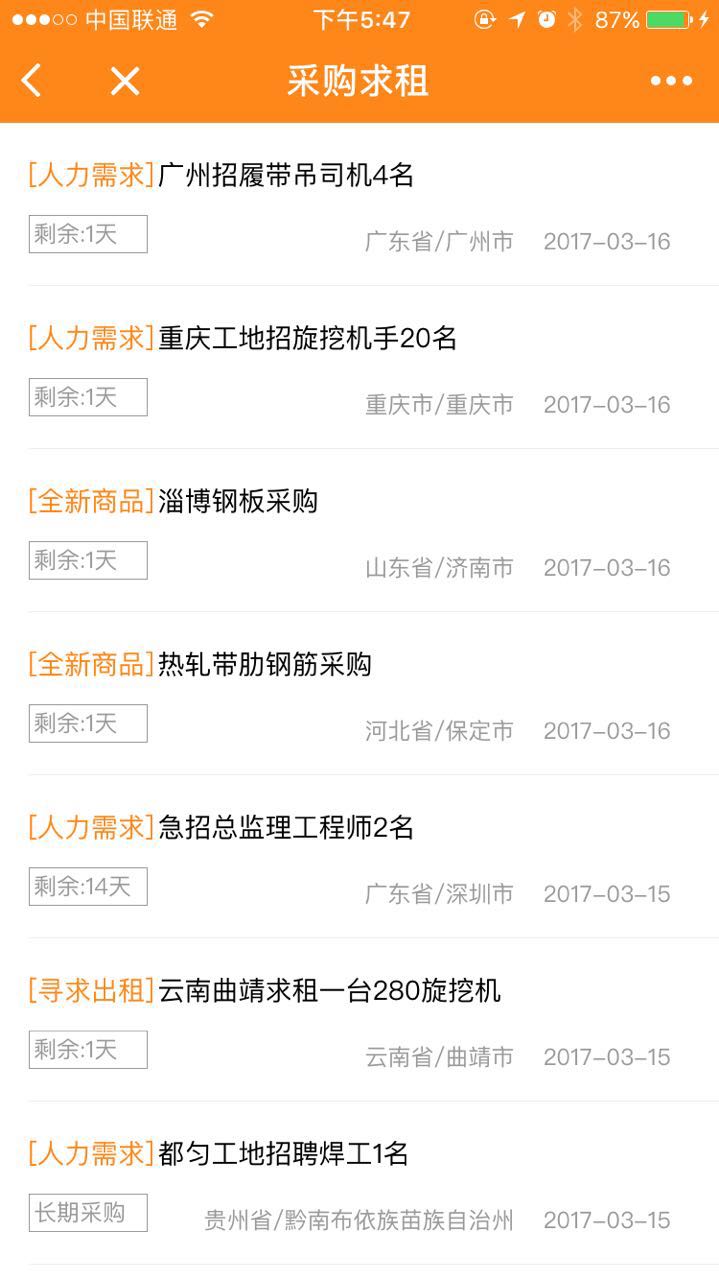Tap the 急招总监理工程师2名 listing
The image size is (719, 1280).
coord(286,828)
